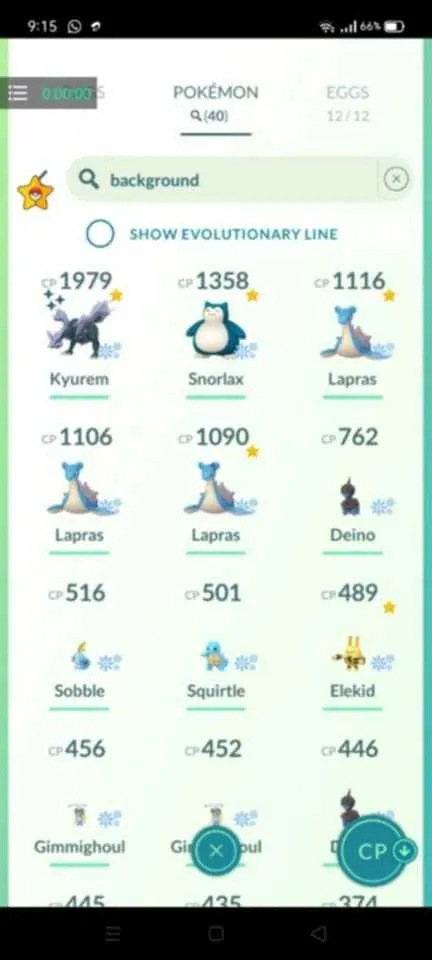Open Lapras with CP 1090
This screenshot has height=960, width=432.
point(215,490)
